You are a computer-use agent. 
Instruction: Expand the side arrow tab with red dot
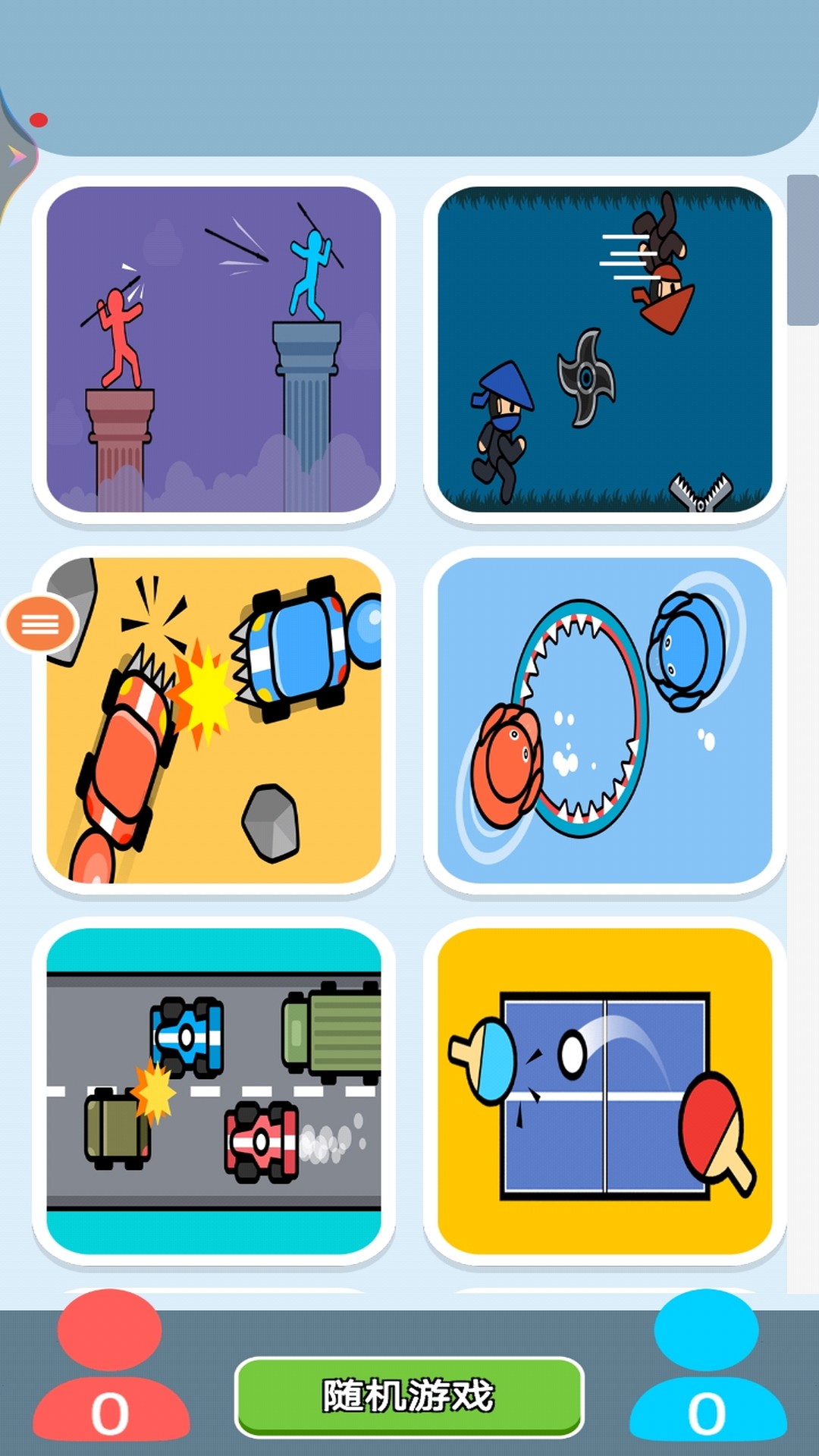tap(18, 156)
